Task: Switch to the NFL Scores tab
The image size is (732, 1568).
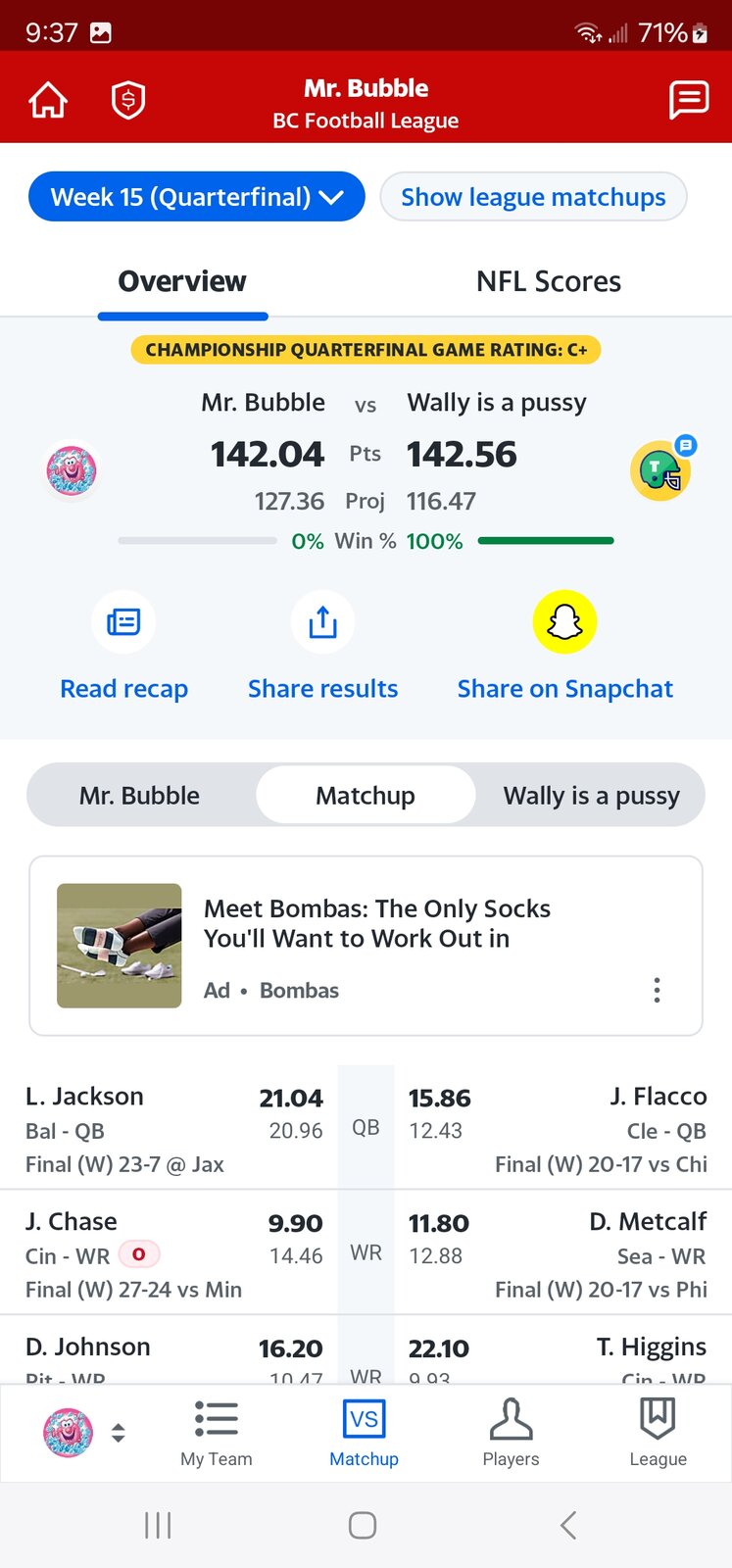Action: pos(548,282)
